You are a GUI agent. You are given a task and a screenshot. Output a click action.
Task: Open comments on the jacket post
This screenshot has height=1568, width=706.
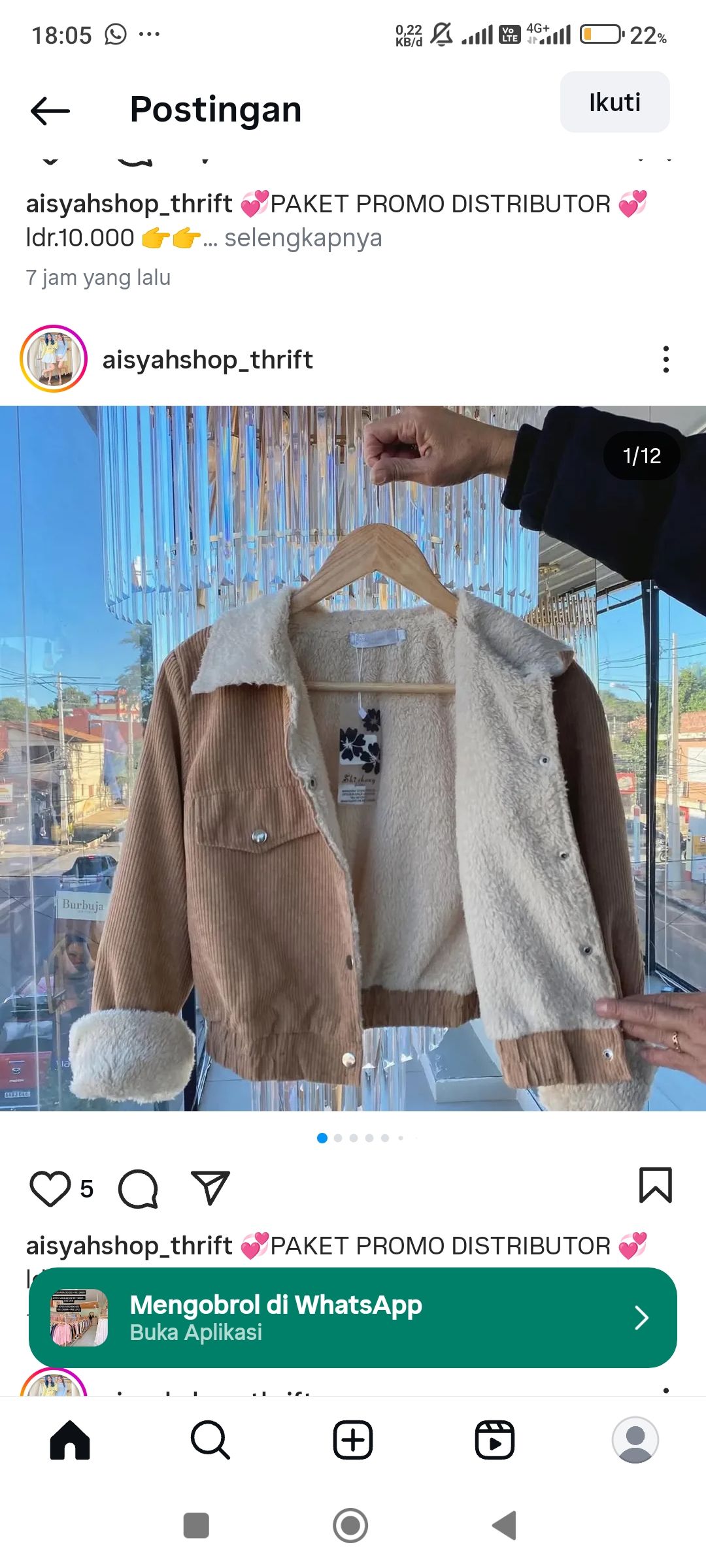(x=138, y=1188)
